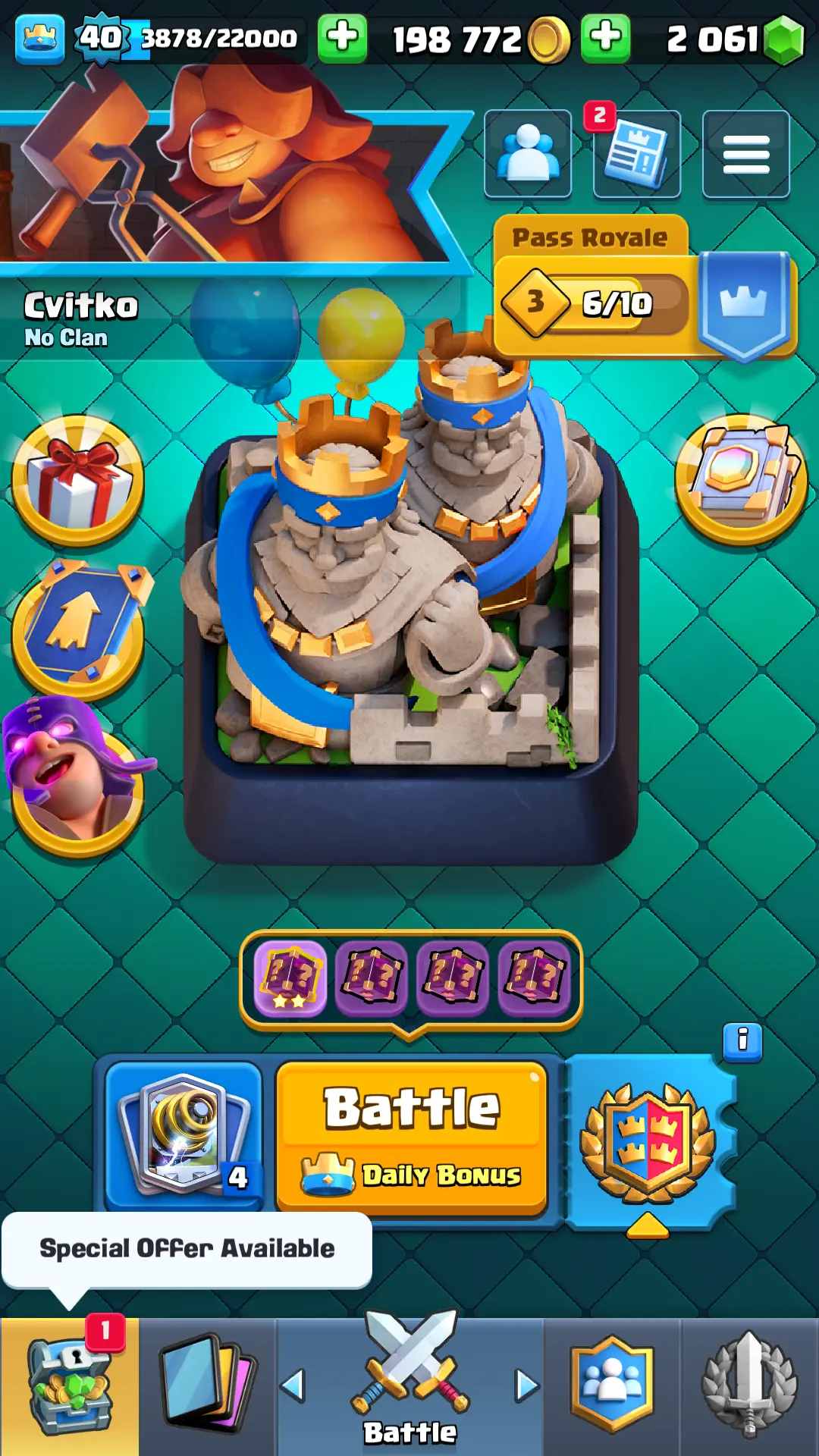This screenshot has width=819, height=1456.
Task: Open the hamburger menu
Action: point(746,154)
